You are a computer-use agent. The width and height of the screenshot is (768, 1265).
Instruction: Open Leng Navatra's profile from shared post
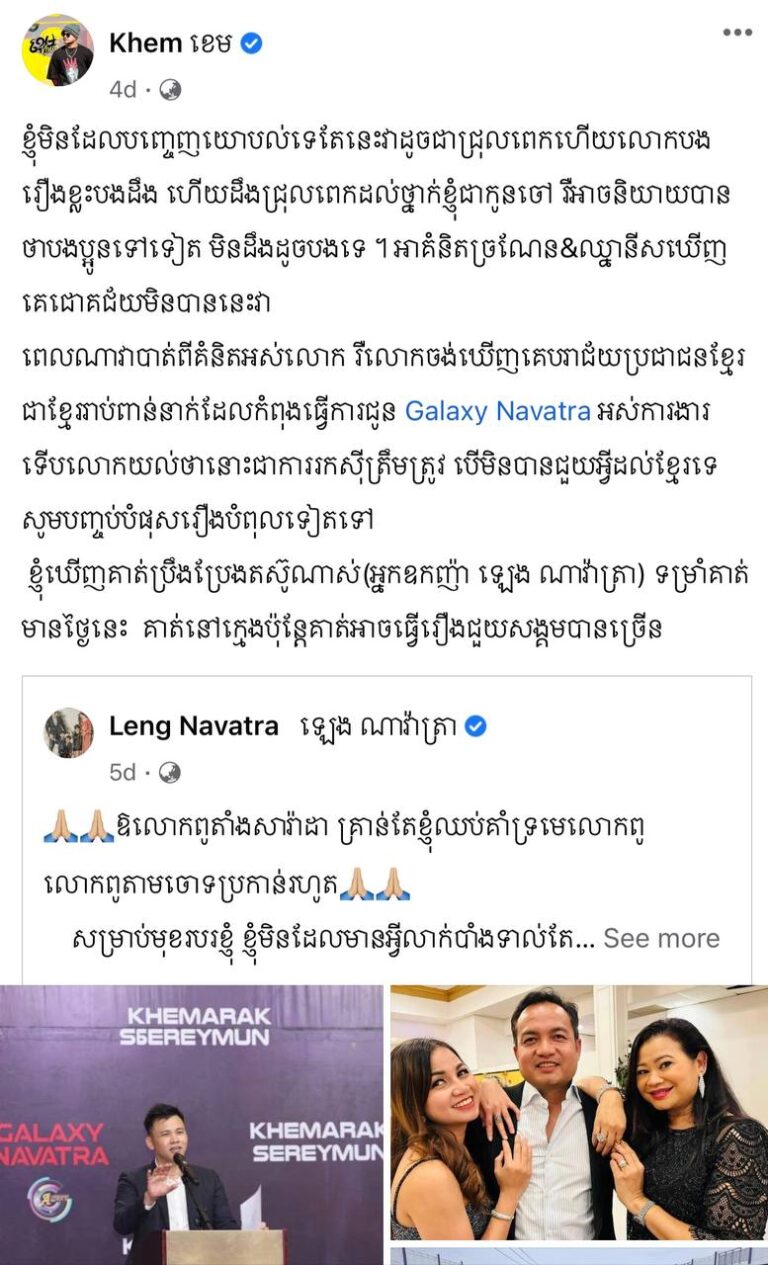tap(193, 727)
